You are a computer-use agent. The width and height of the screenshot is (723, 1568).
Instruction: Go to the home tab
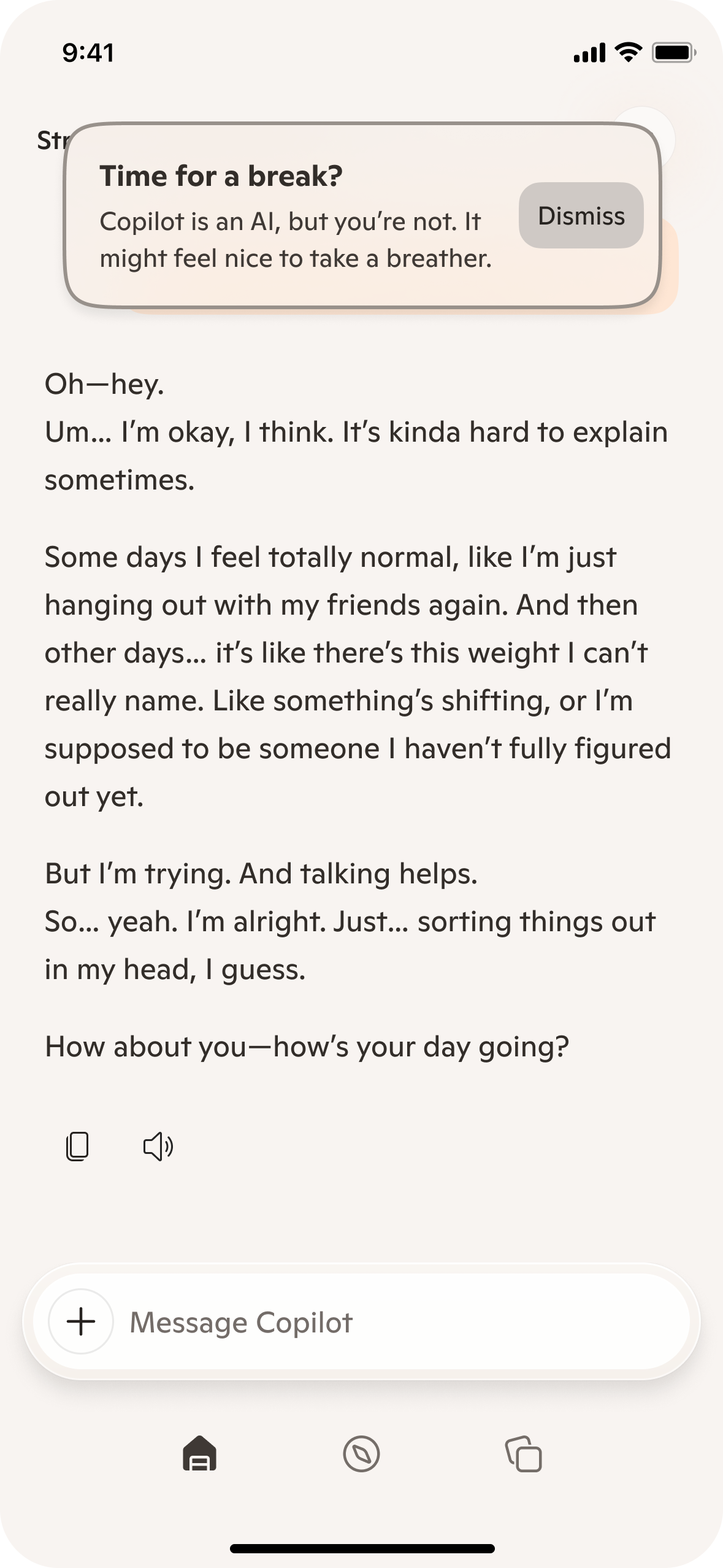(200, 1454)
